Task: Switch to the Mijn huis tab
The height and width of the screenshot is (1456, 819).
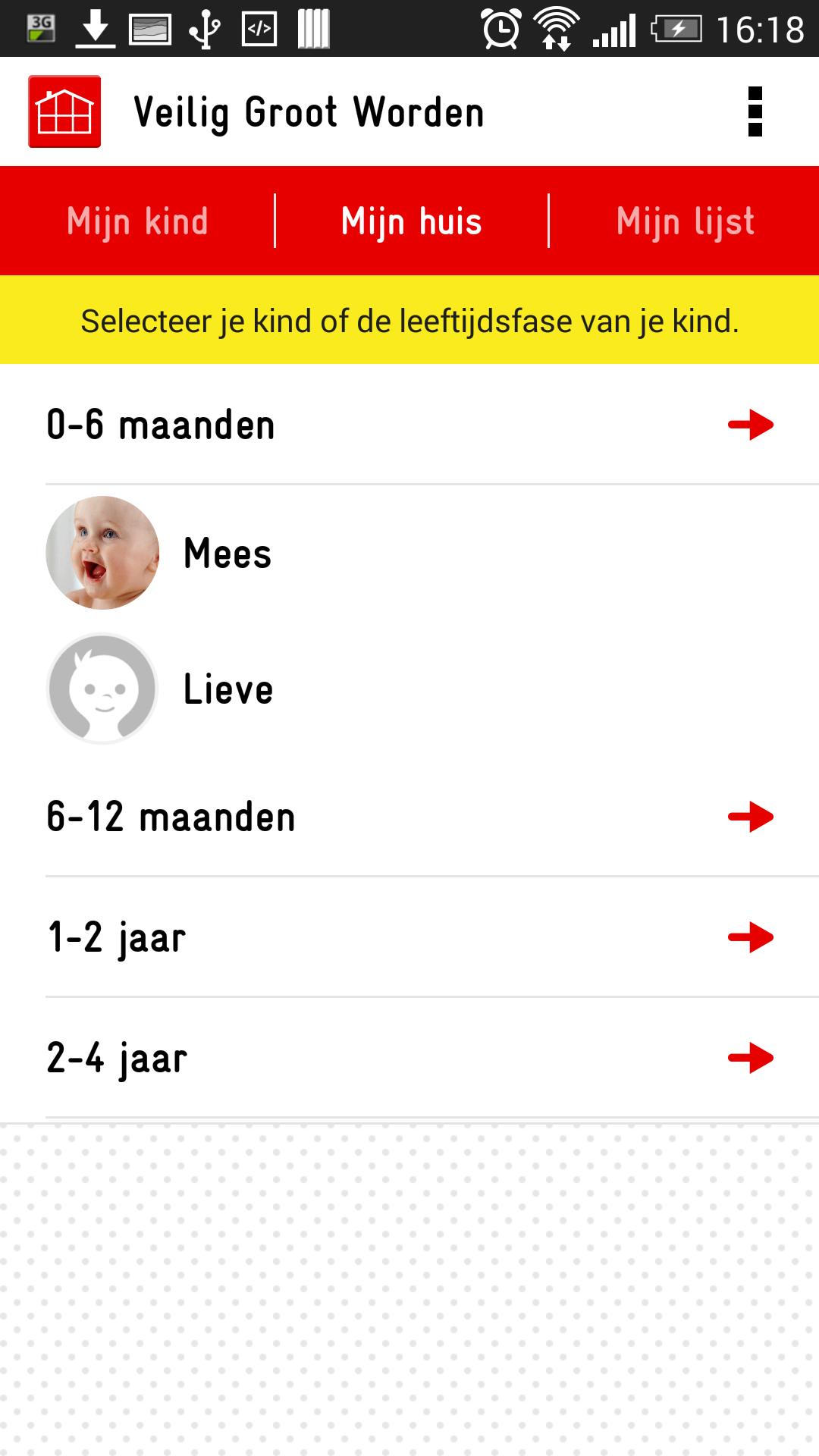Action: click(411, 221)
